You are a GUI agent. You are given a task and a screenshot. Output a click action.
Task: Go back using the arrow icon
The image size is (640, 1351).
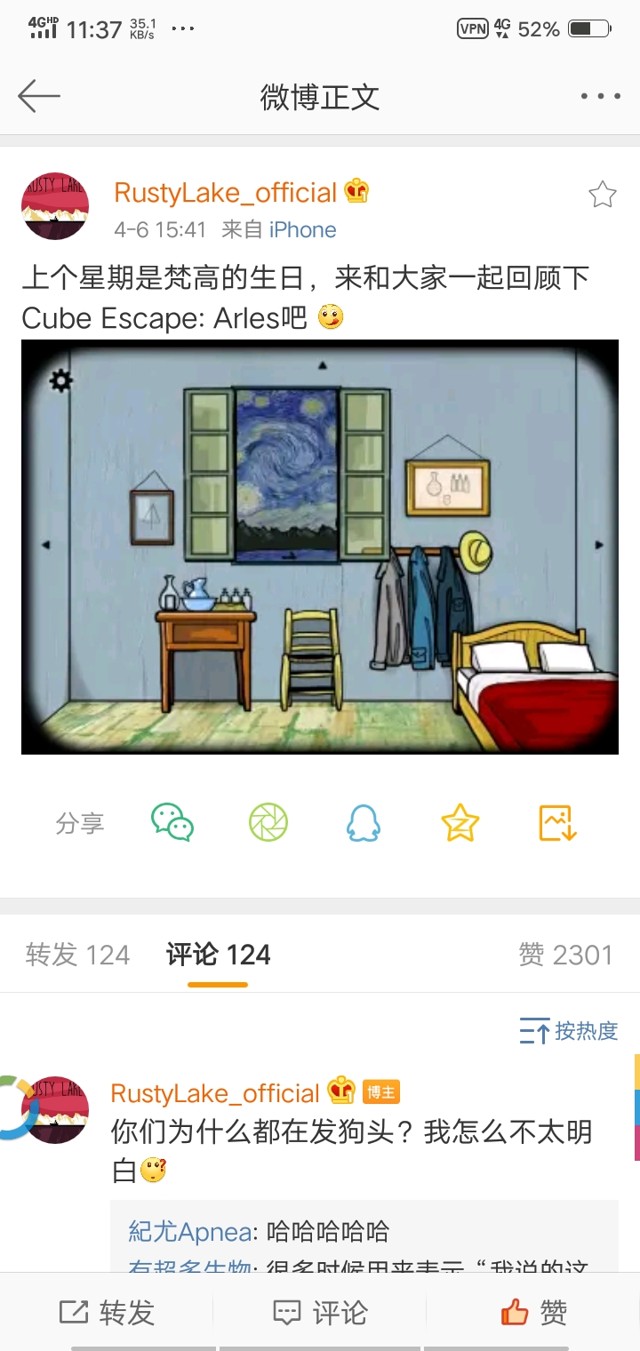coord(40,97)
